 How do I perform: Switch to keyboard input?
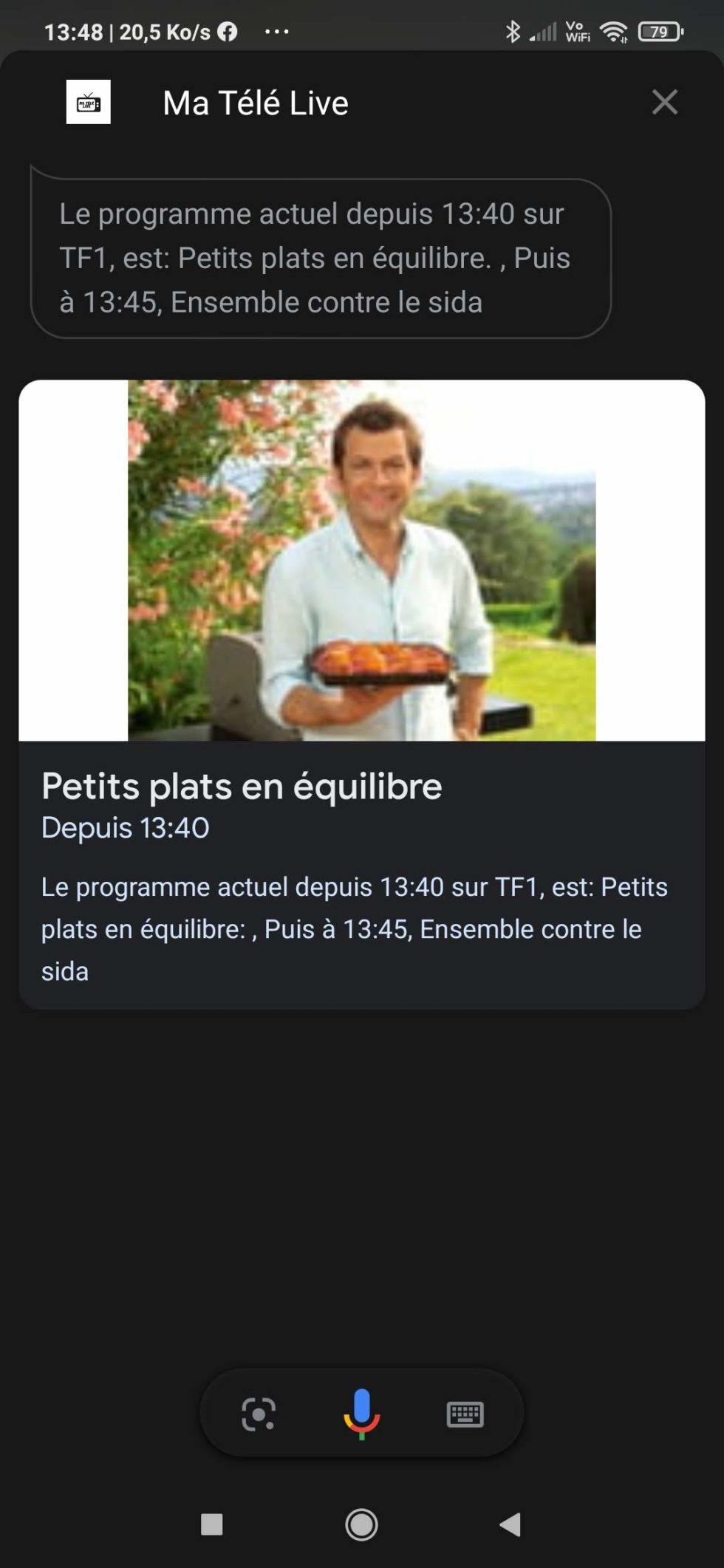[x=465, y=1414]
